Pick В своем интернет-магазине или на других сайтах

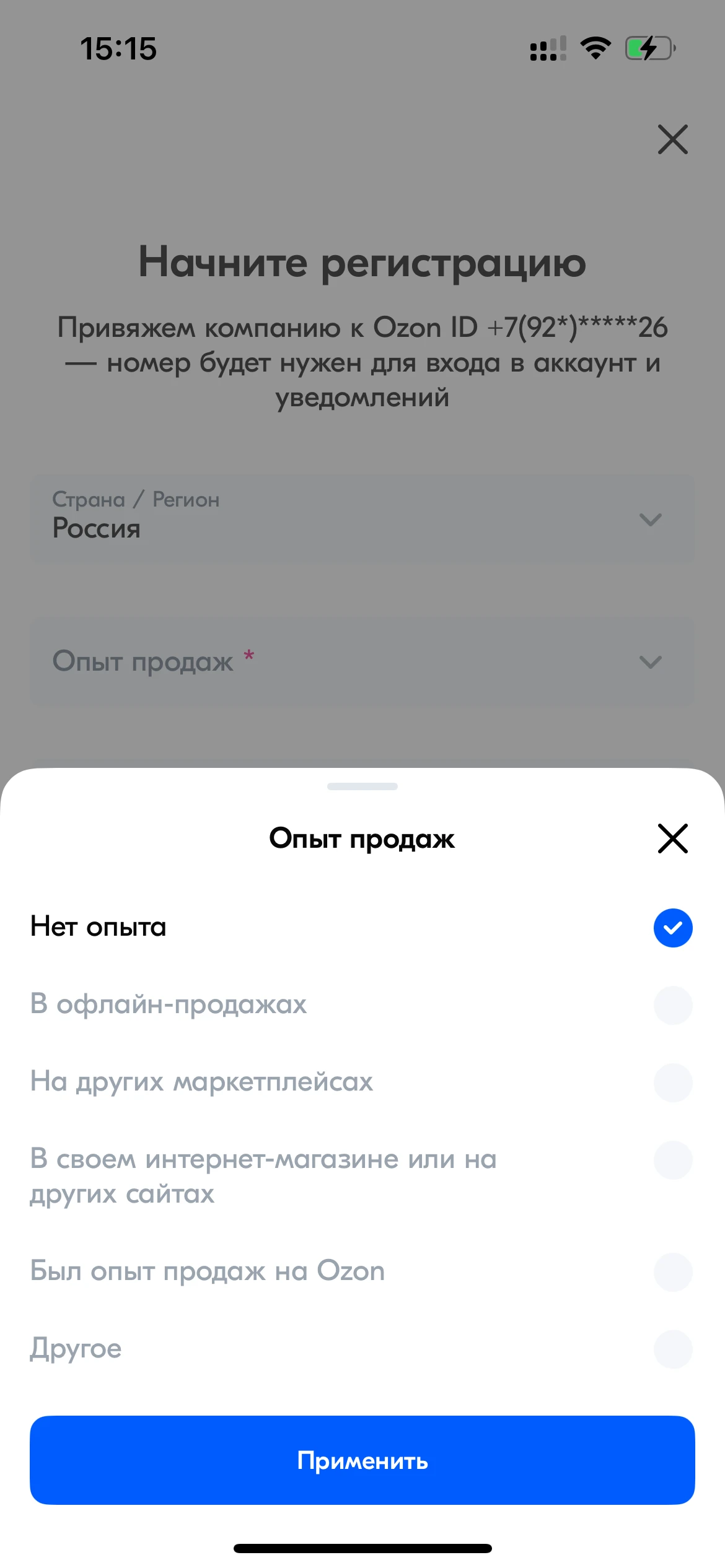[x=672, y=1160]
